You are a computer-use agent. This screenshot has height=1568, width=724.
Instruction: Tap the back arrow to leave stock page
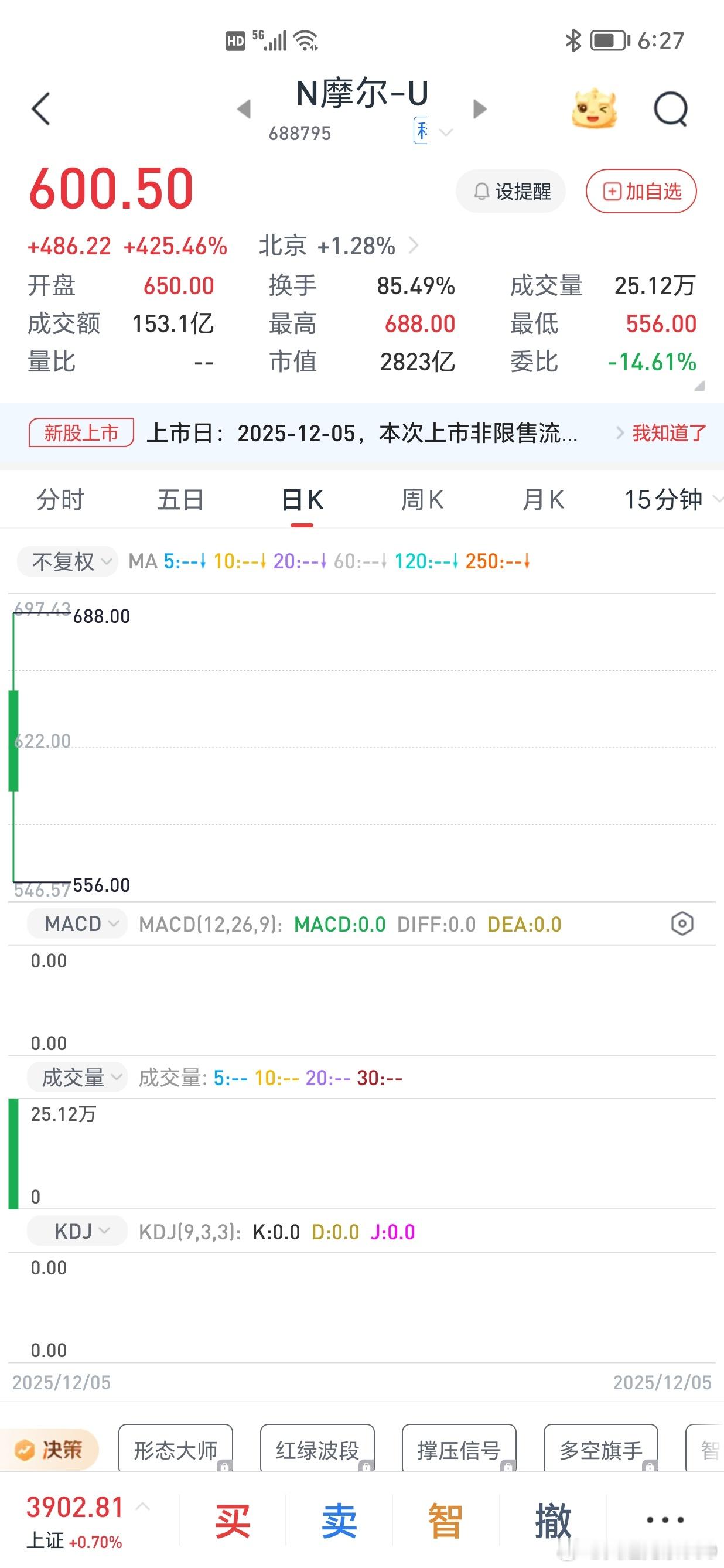[40, 108]
